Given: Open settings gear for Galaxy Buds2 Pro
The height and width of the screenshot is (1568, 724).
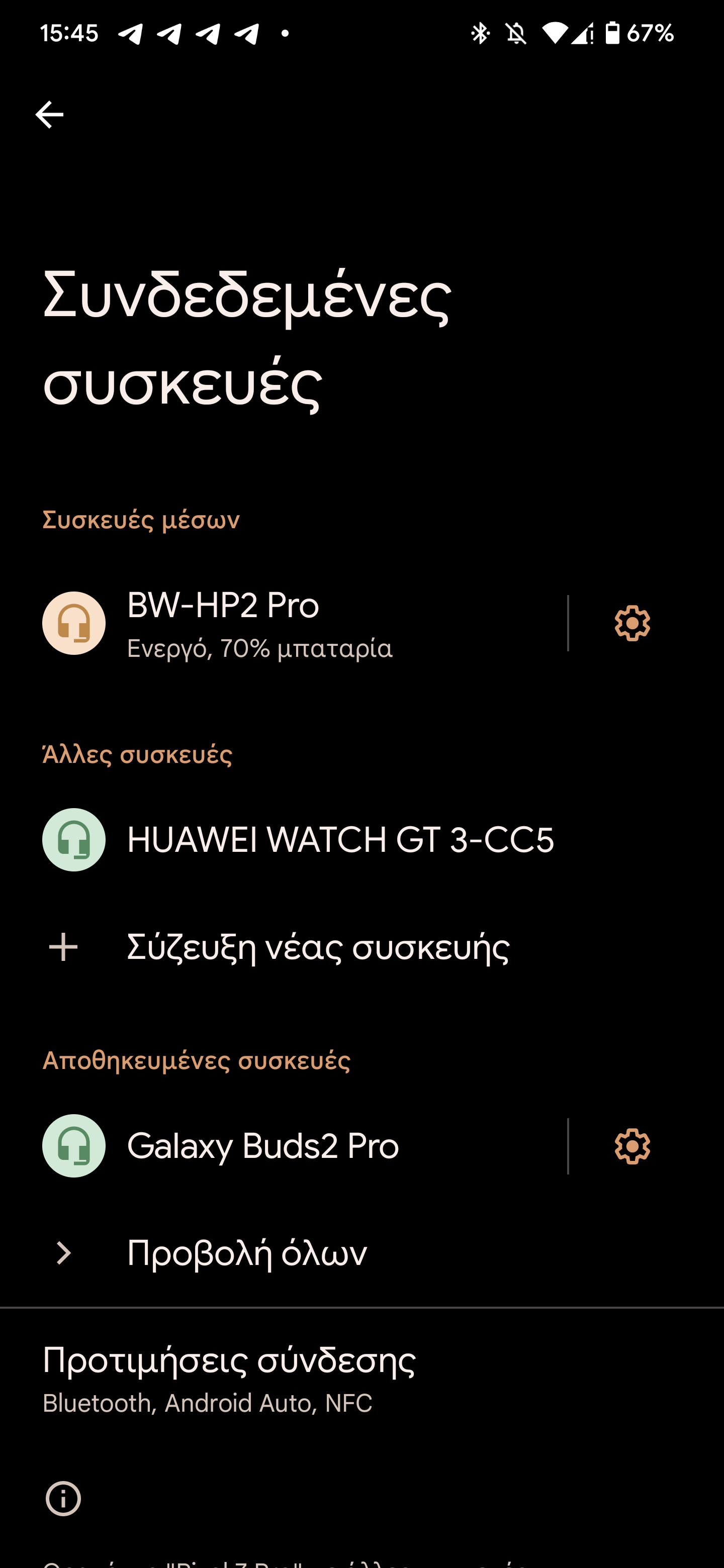Looking at the screenshot, I should 632,1146.
